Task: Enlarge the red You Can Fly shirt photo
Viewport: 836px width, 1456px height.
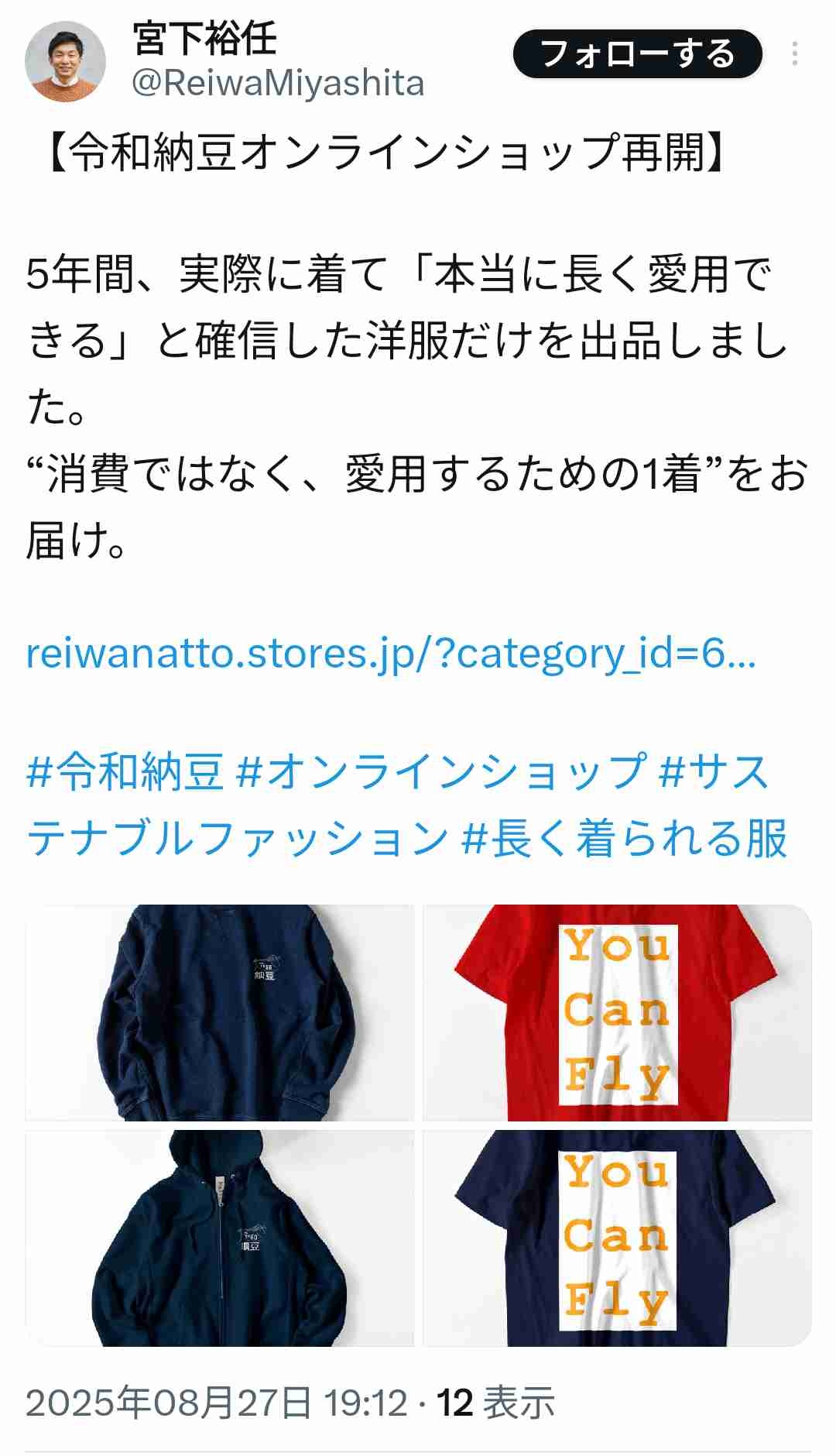Action: (x=617, y=1012)
